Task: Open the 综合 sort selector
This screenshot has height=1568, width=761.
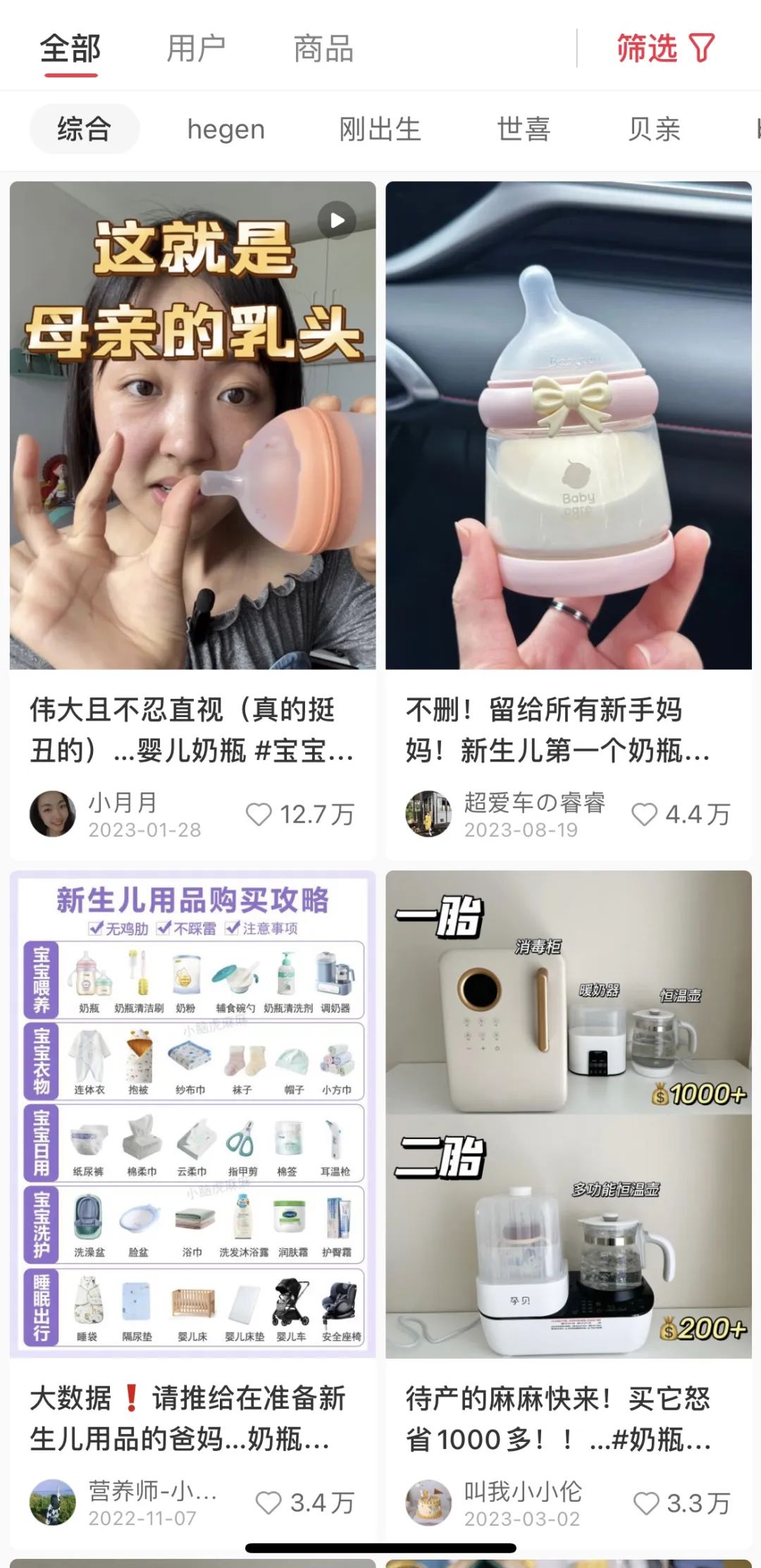Action: [x=84, y=130]
